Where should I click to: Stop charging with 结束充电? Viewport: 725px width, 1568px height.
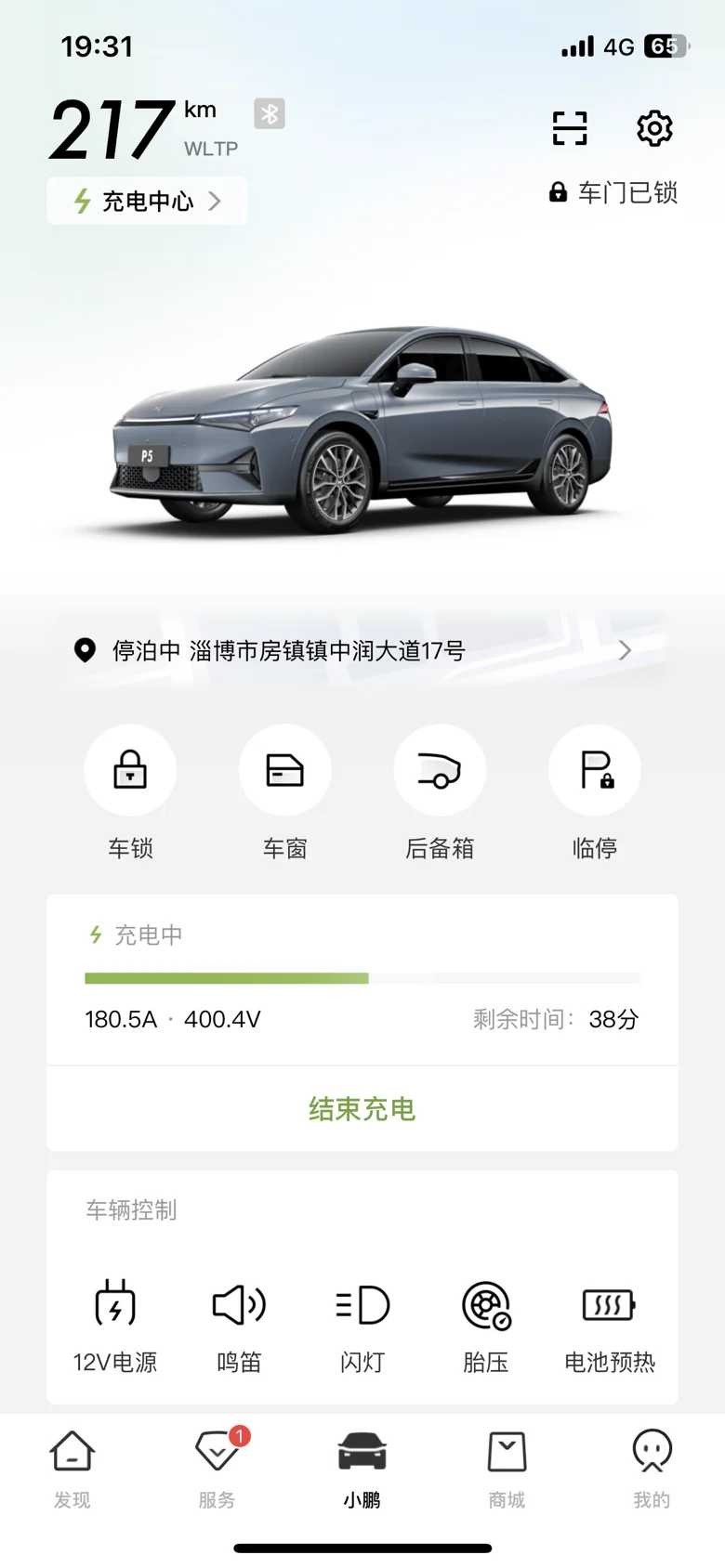(x=362, y=1108)
